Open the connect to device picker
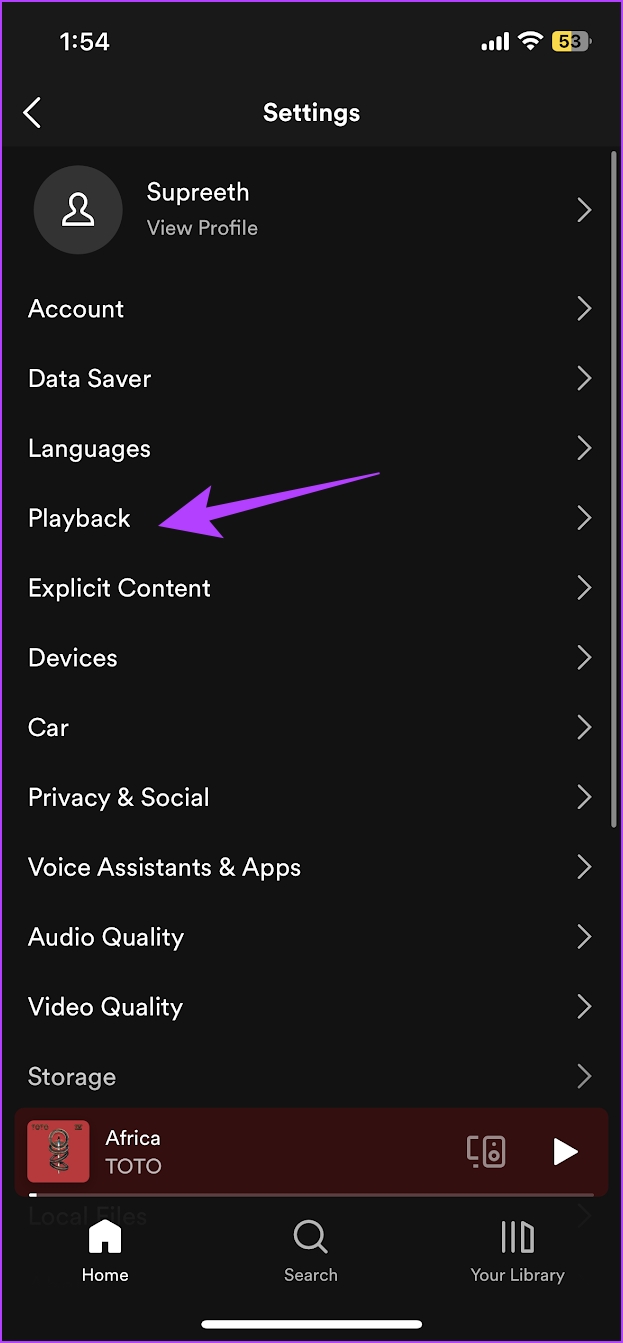 pos(487,1152)
